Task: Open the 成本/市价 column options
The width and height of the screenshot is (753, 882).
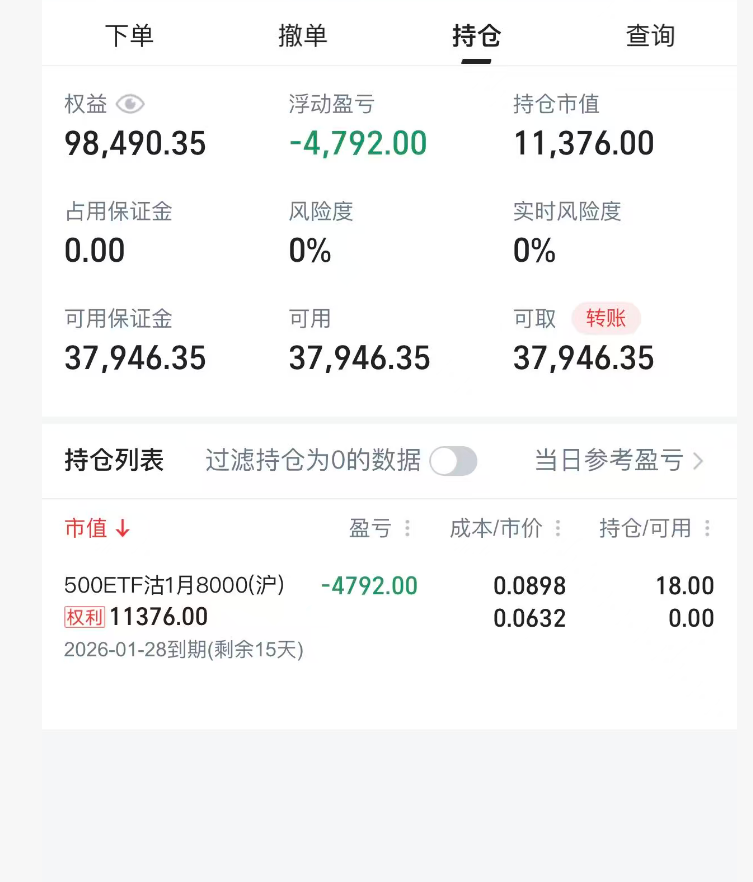Action: coord(557,529)
